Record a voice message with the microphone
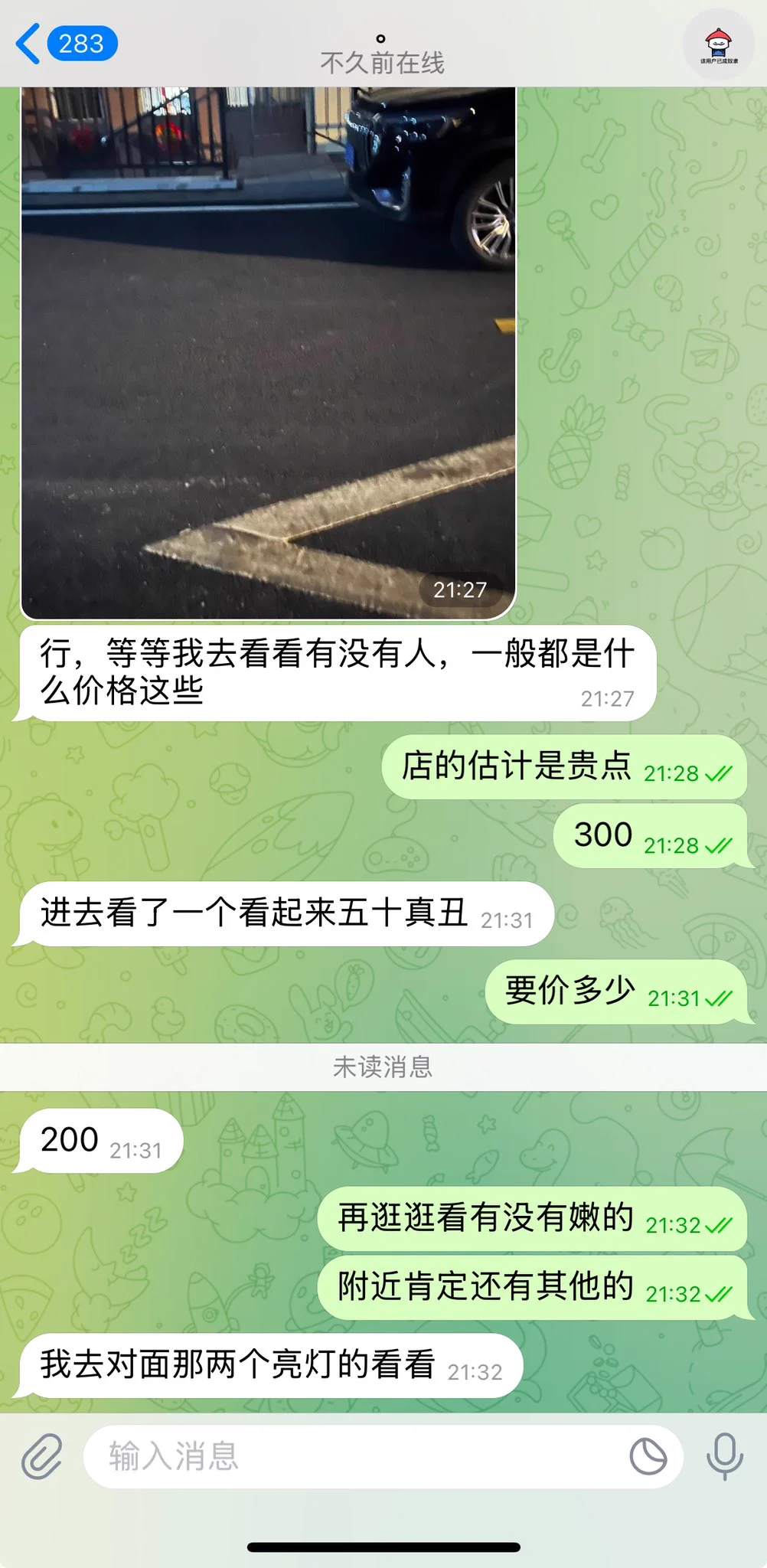This screenshot has width=767, height=1568. point(724,1456)
